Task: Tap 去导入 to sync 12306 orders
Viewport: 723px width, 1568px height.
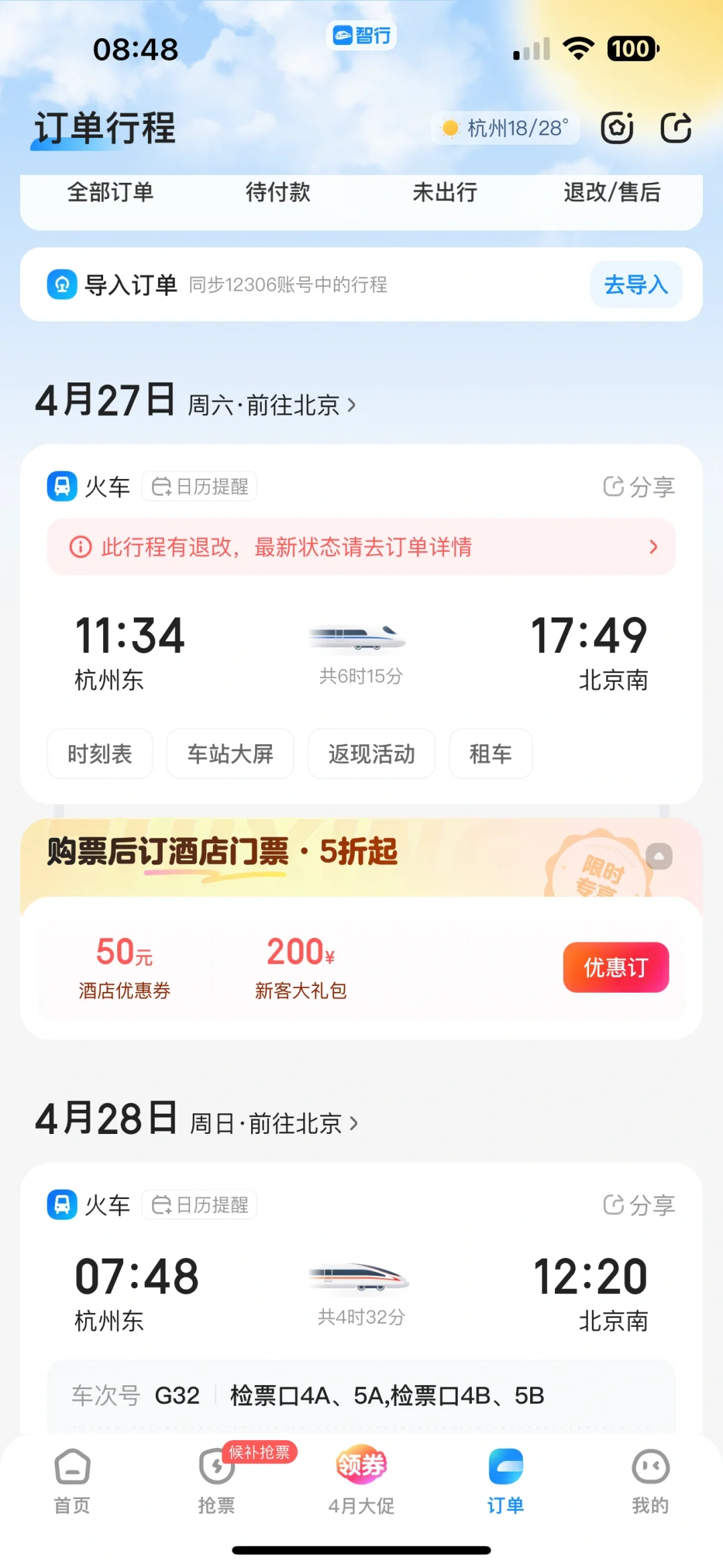Action: 635,284
